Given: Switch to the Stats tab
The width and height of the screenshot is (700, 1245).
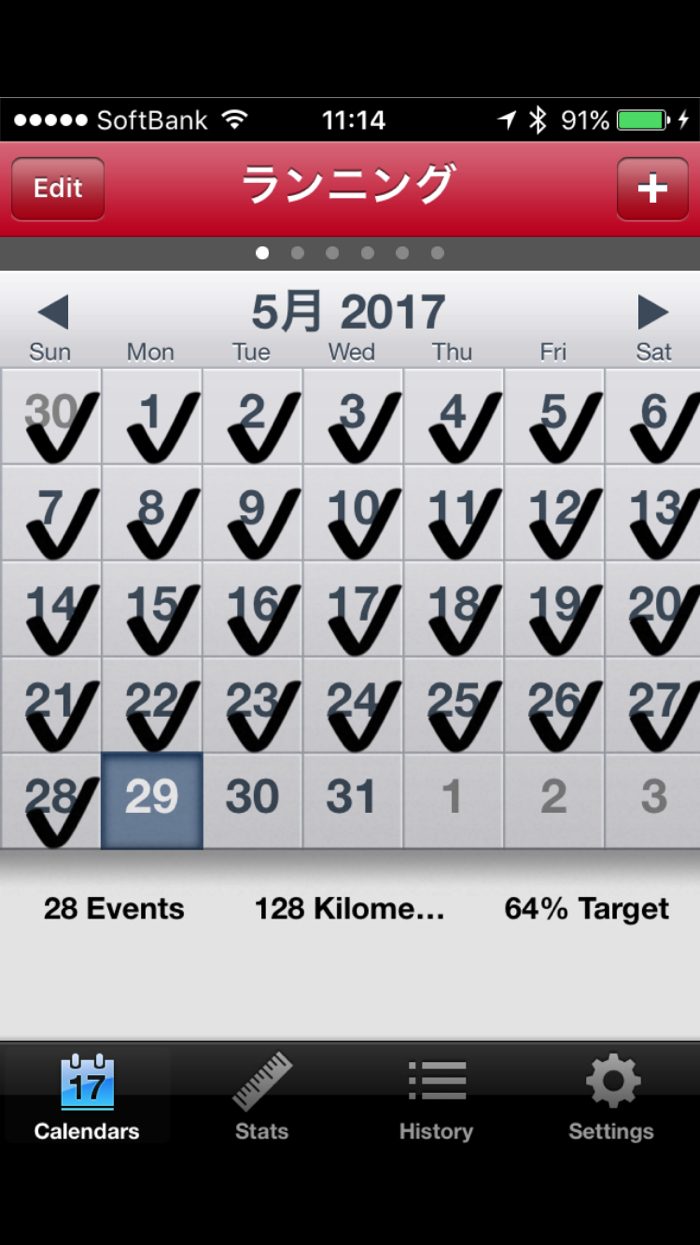Looking at the screenshot, I should click(261, 1097).
